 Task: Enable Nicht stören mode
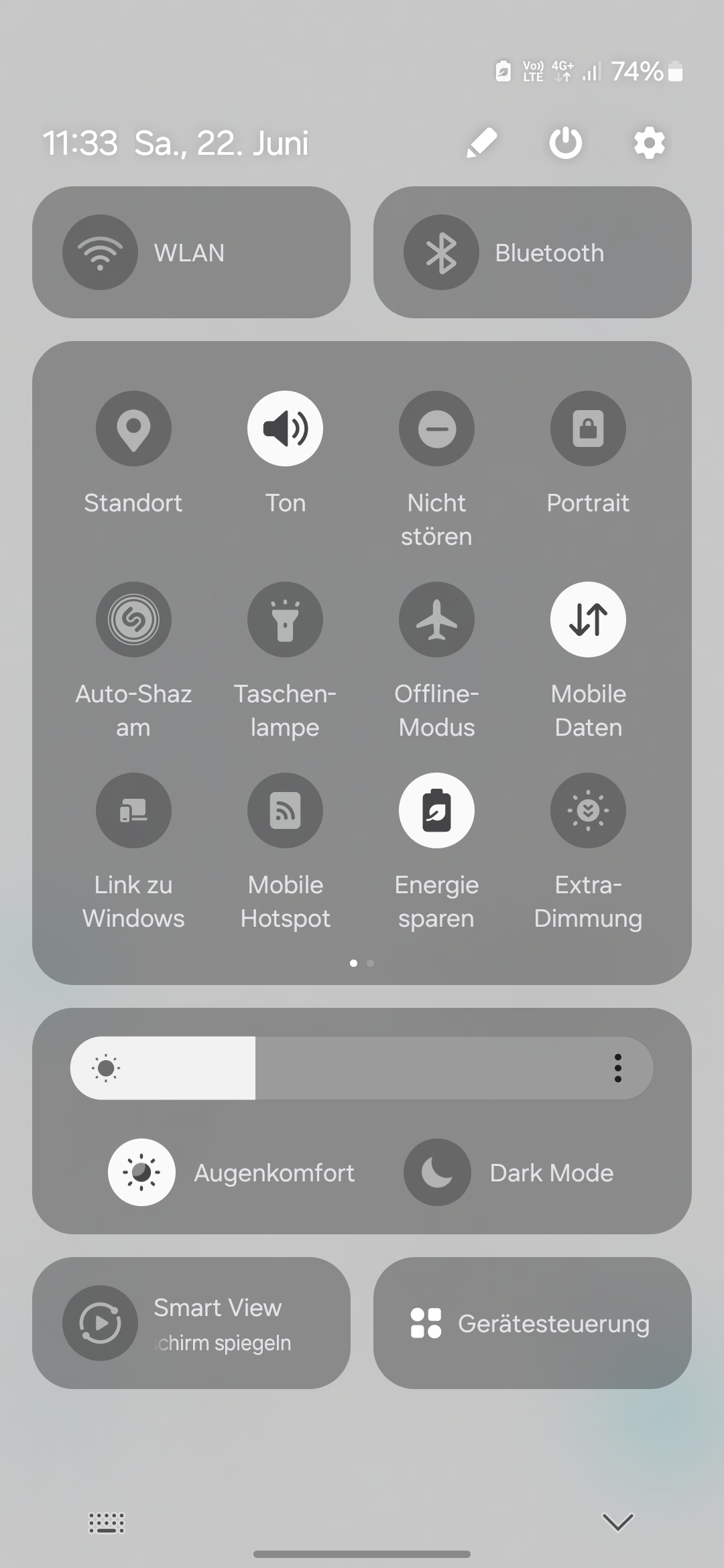click(x=436, y=428)
